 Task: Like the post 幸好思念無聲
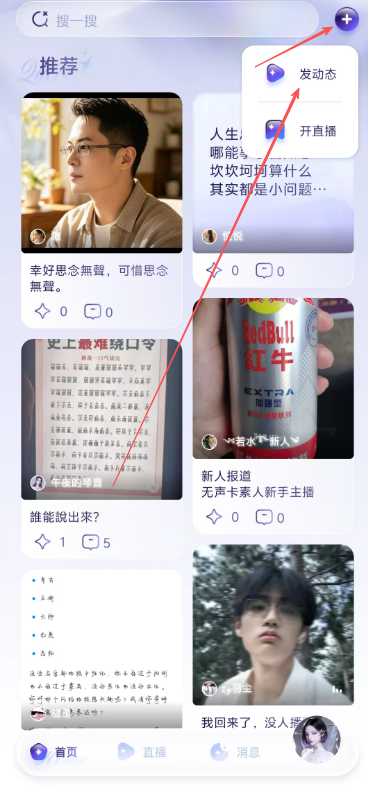[51, 311]
